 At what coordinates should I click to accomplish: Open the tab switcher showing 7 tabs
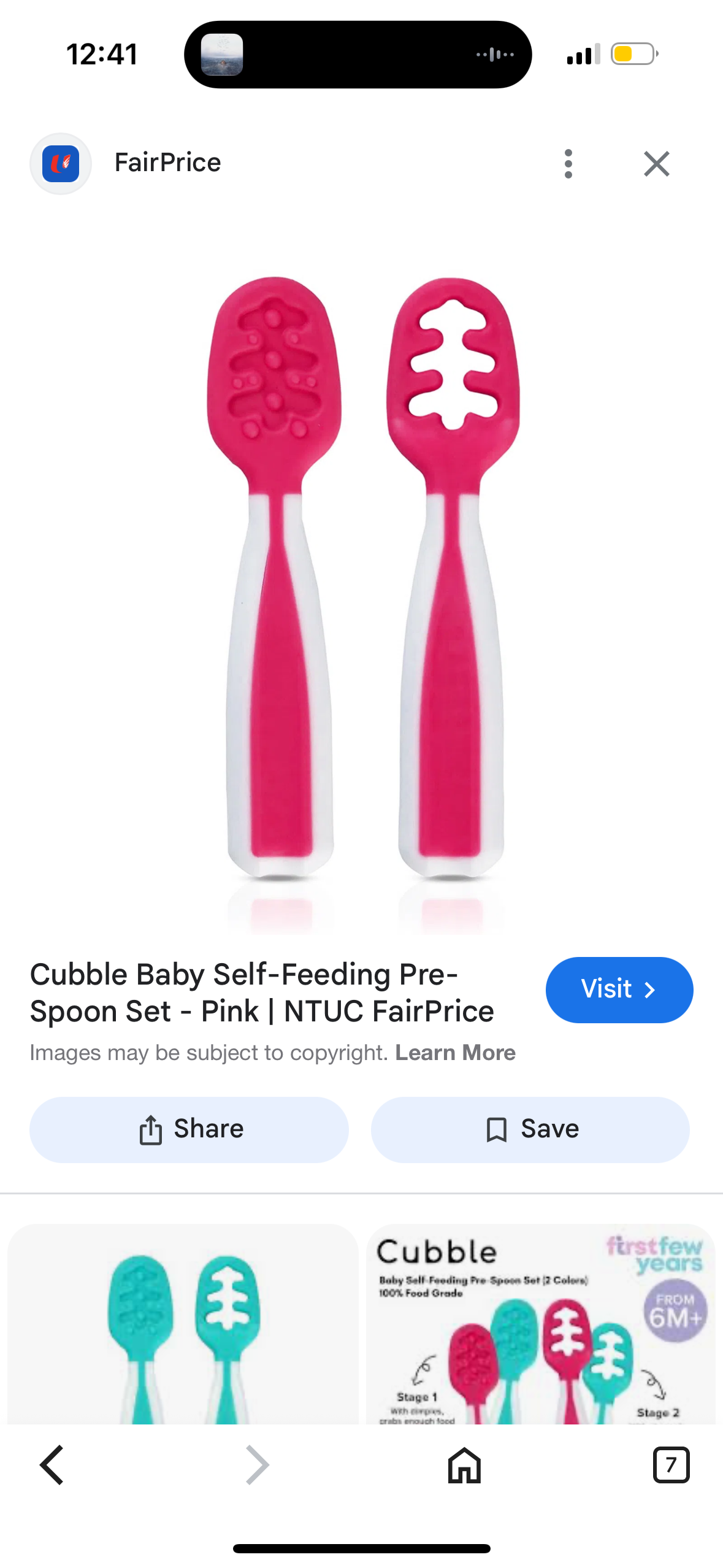(671, 1465)
